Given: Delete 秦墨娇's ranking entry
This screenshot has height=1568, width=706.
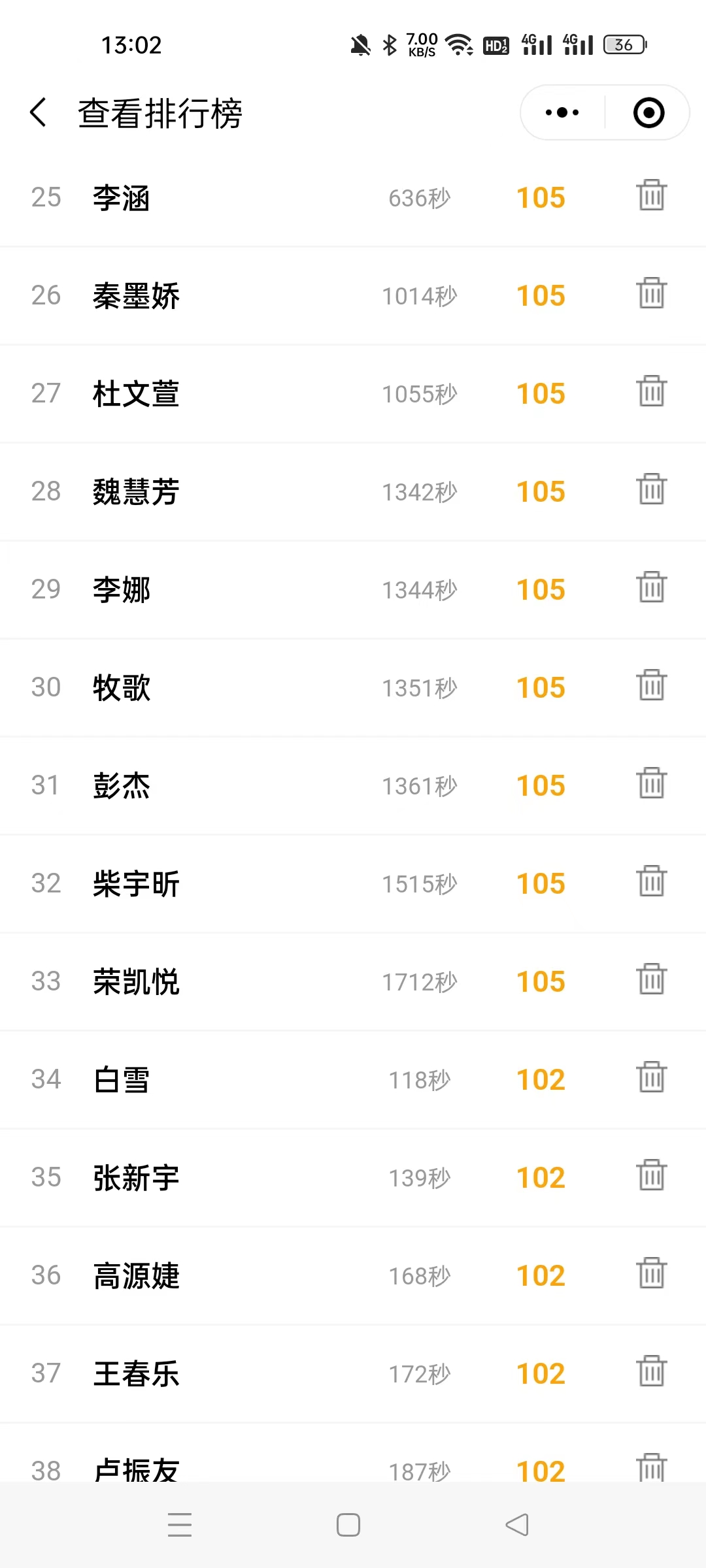Looking at the screenshot, I should tap(652, 293).
